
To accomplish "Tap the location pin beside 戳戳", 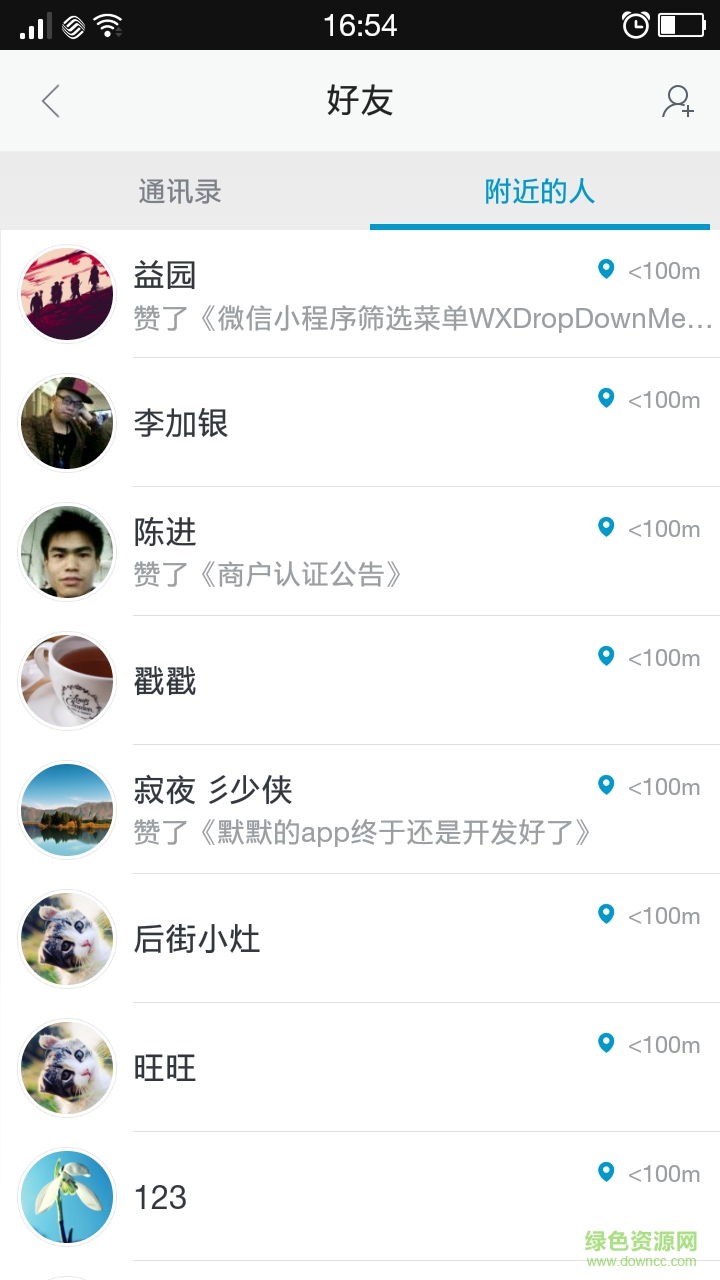I will 606,656.
